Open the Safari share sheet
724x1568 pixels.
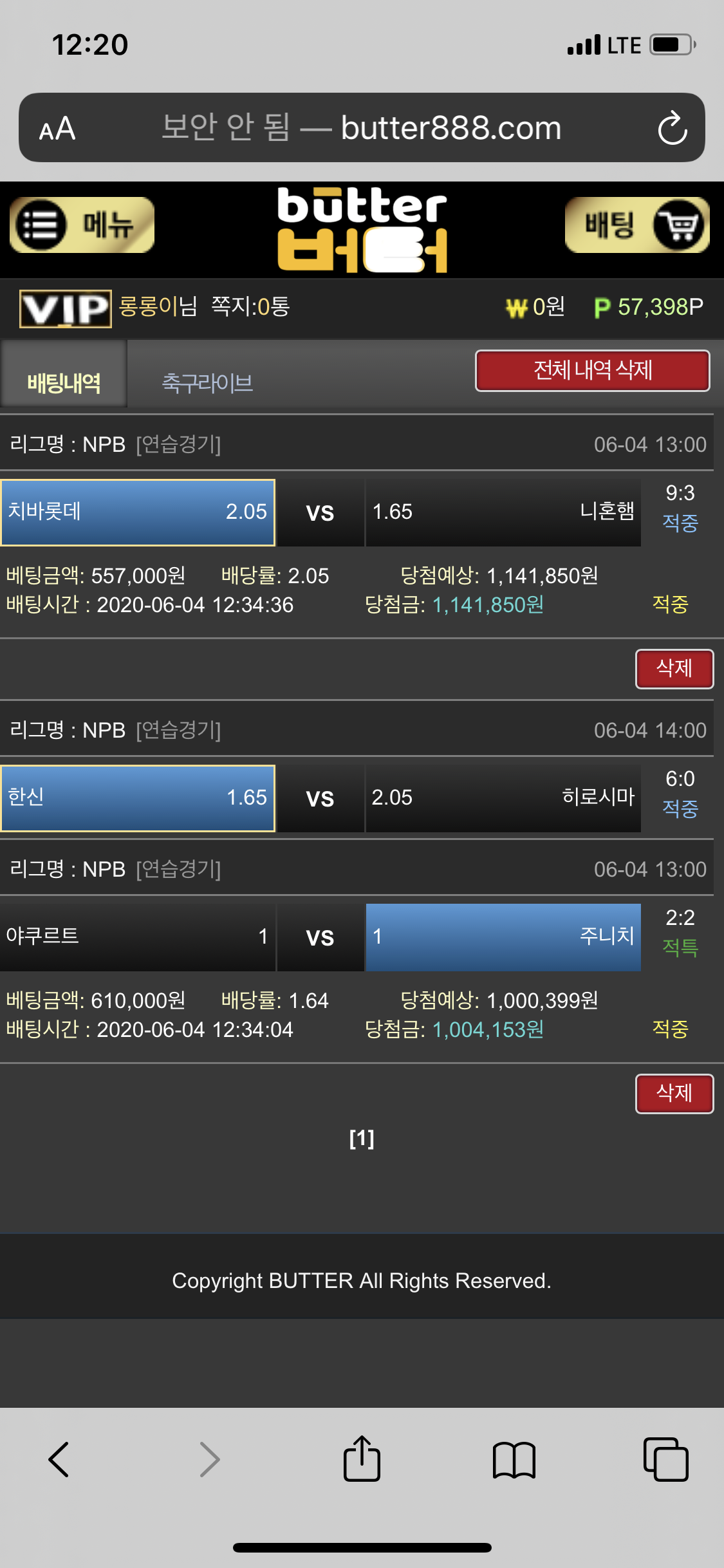coord(362,1459)
